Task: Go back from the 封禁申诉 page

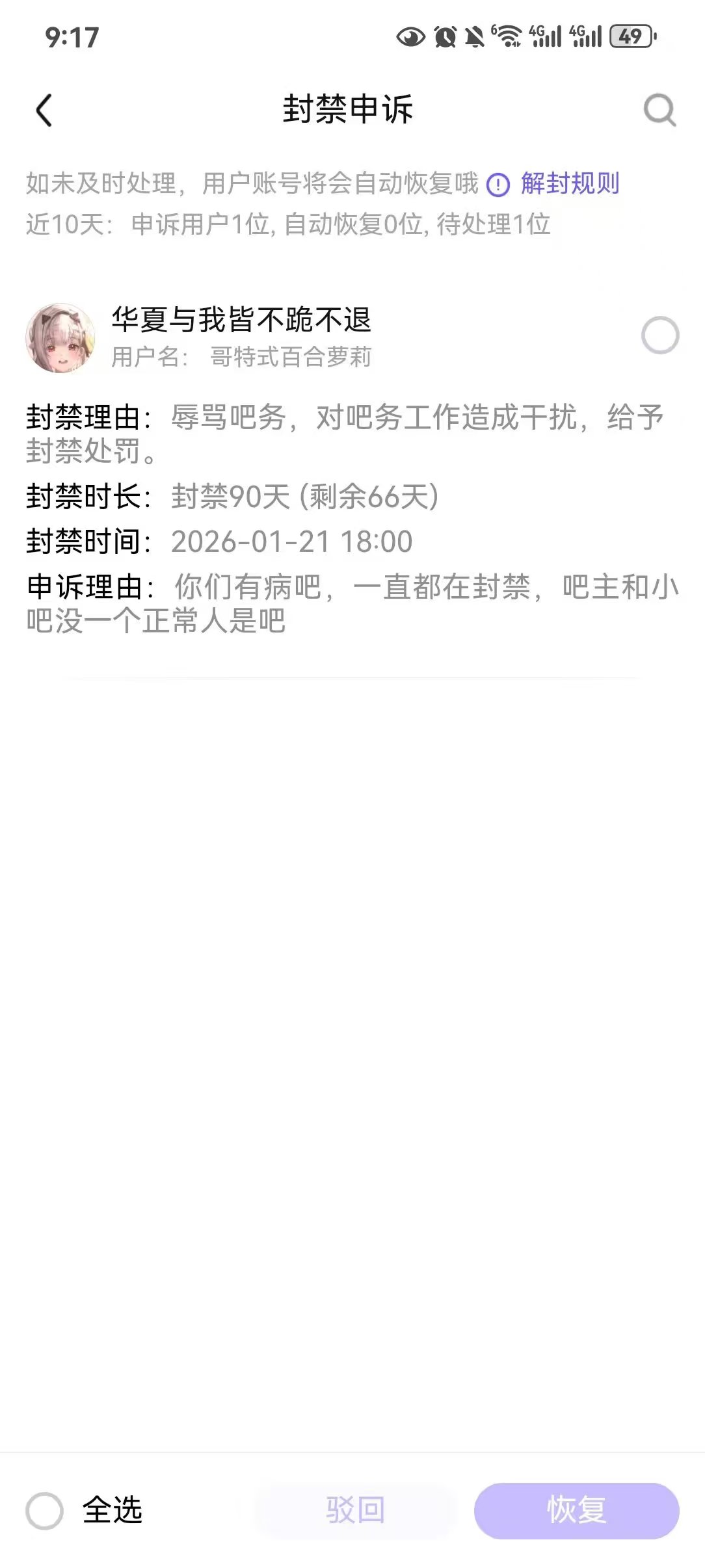Action: click(x=44, y=110)
